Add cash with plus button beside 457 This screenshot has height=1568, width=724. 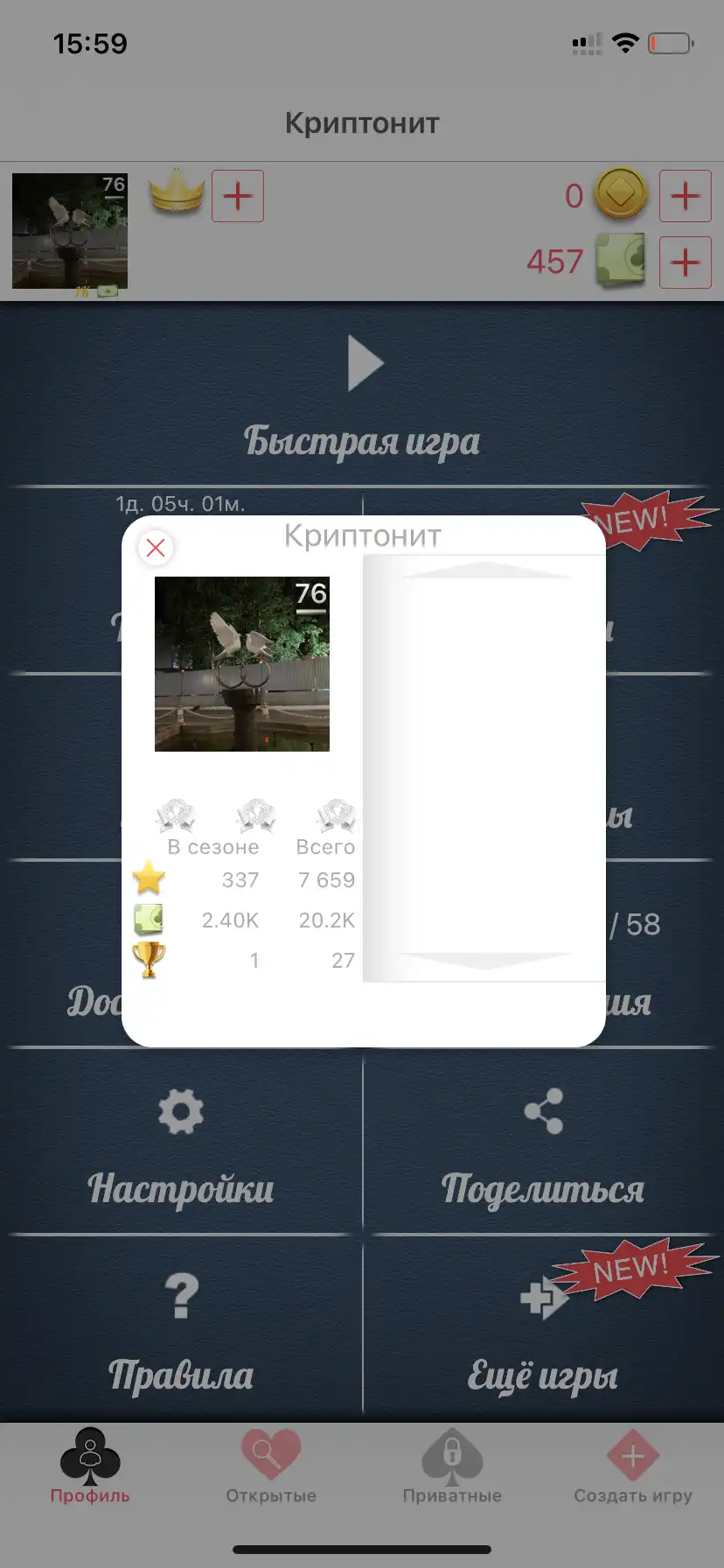pyautogui.click(x=686, y=262)
